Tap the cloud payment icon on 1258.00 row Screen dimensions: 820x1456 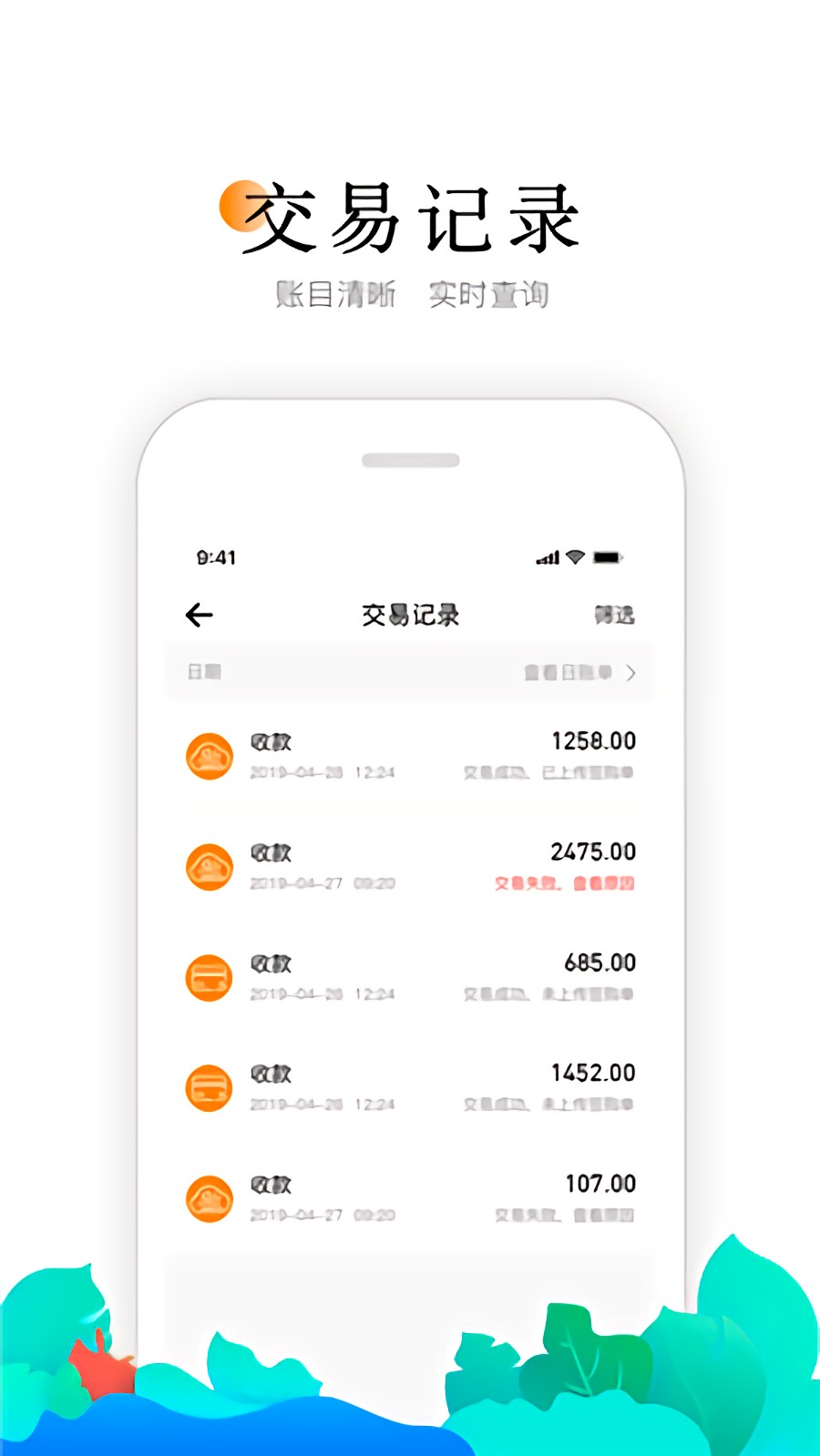210,757
